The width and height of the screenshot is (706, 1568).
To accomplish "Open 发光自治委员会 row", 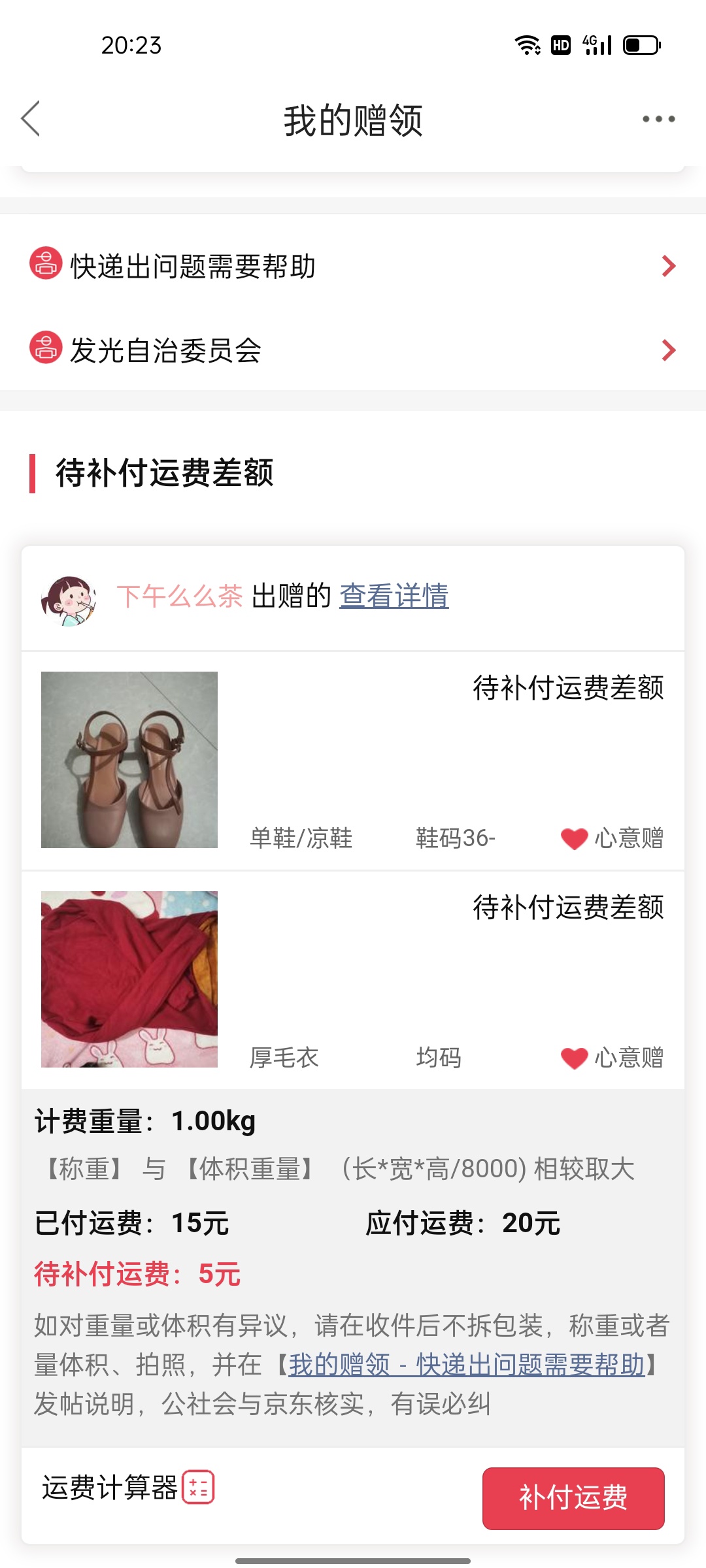I will point(353,350).
